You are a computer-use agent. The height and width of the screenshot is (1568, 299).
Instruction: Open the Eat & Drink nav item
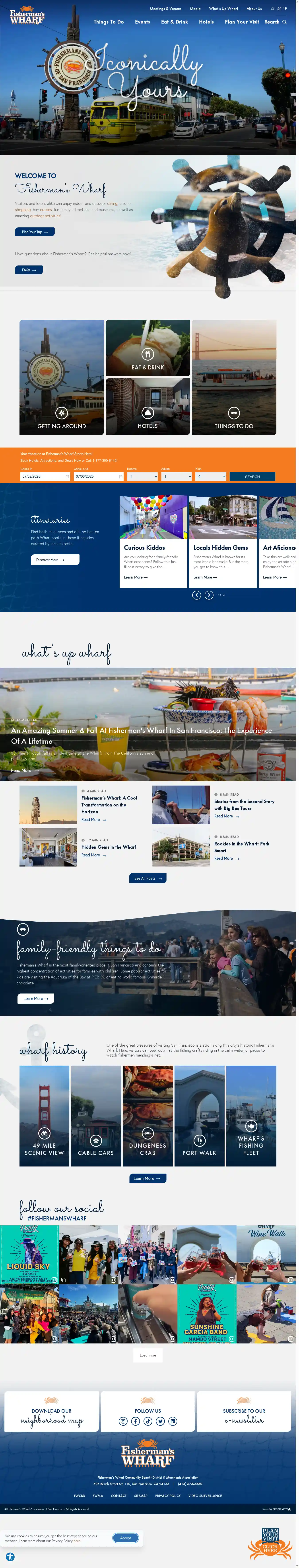[174, 22]
